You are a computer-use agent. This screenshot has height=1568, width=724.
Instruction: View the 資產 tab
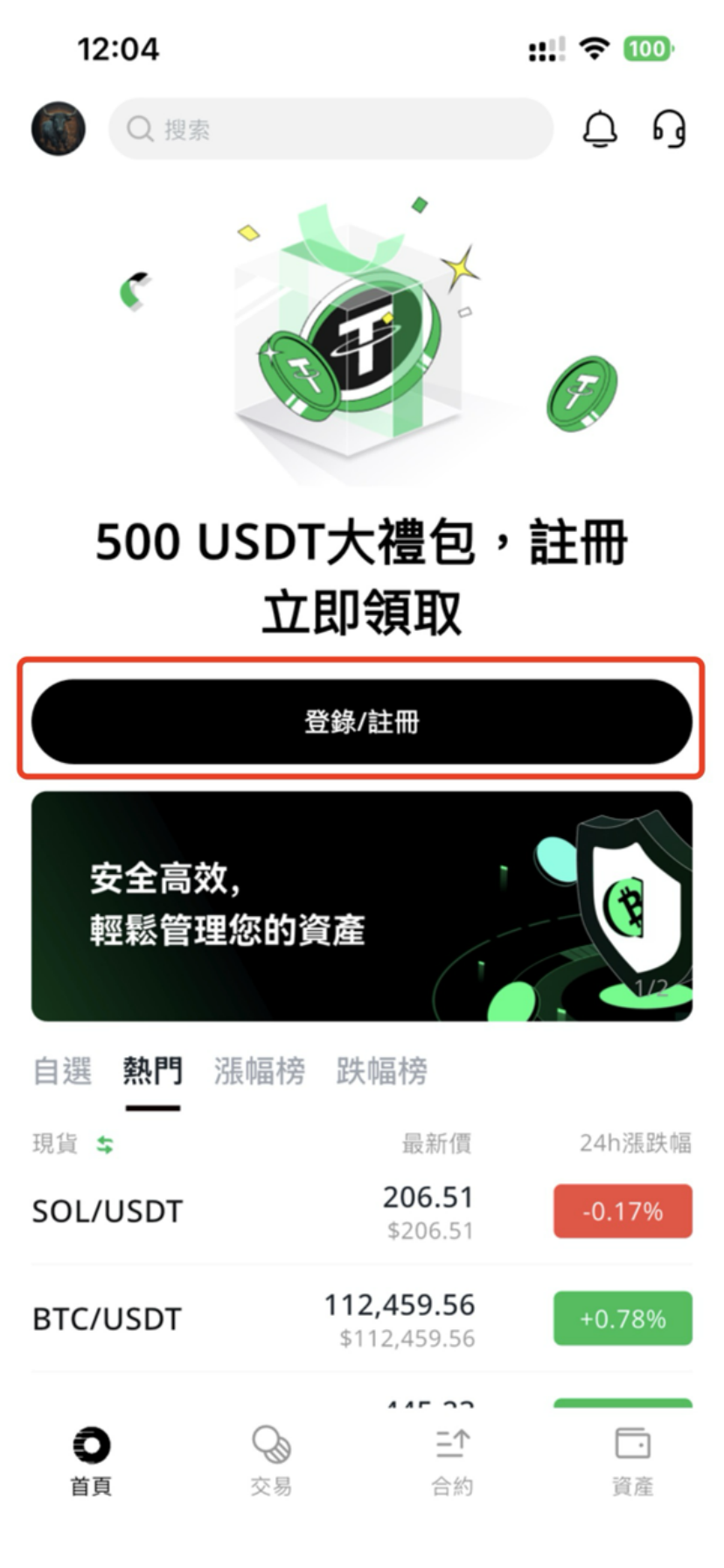coord(632,1459)
